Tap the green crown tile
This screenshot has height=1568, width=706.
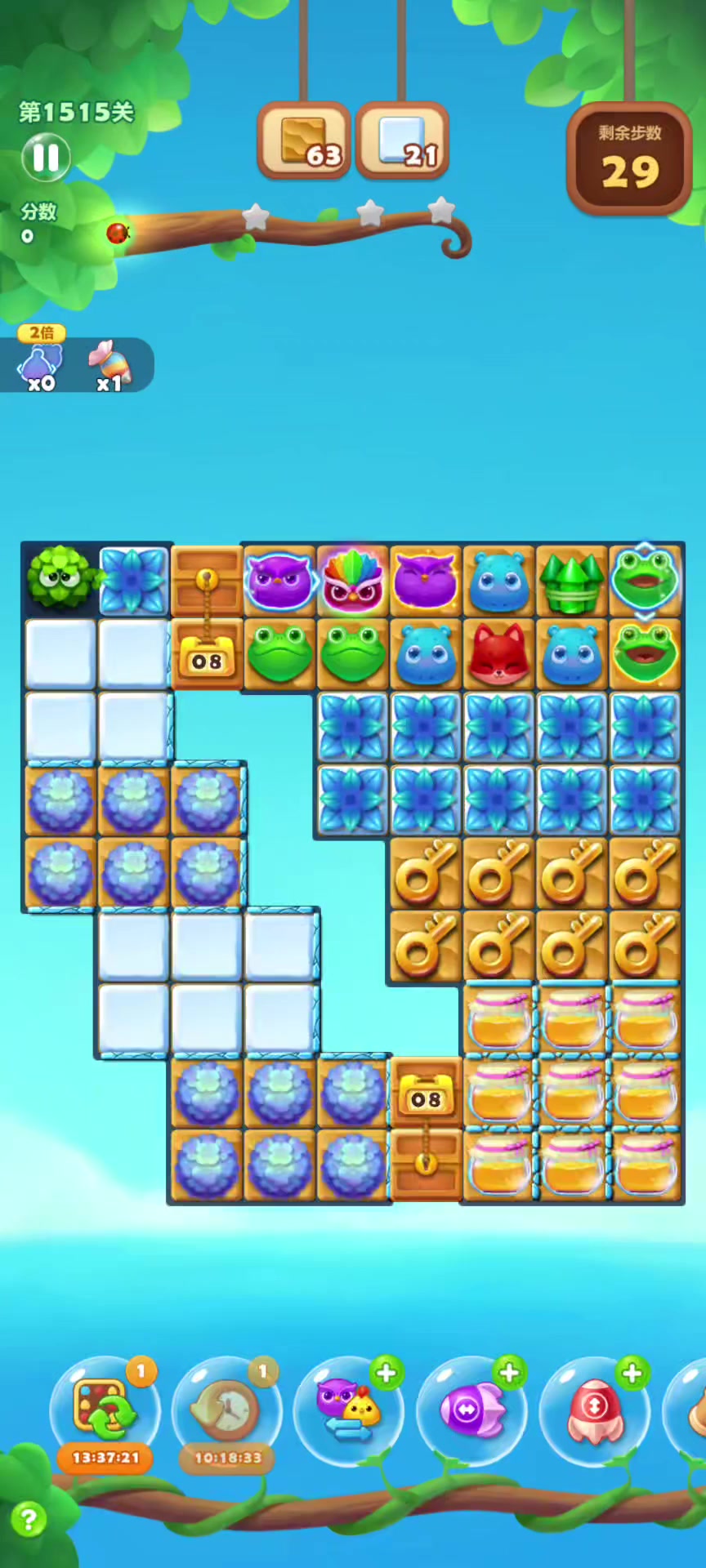(571, 581)
